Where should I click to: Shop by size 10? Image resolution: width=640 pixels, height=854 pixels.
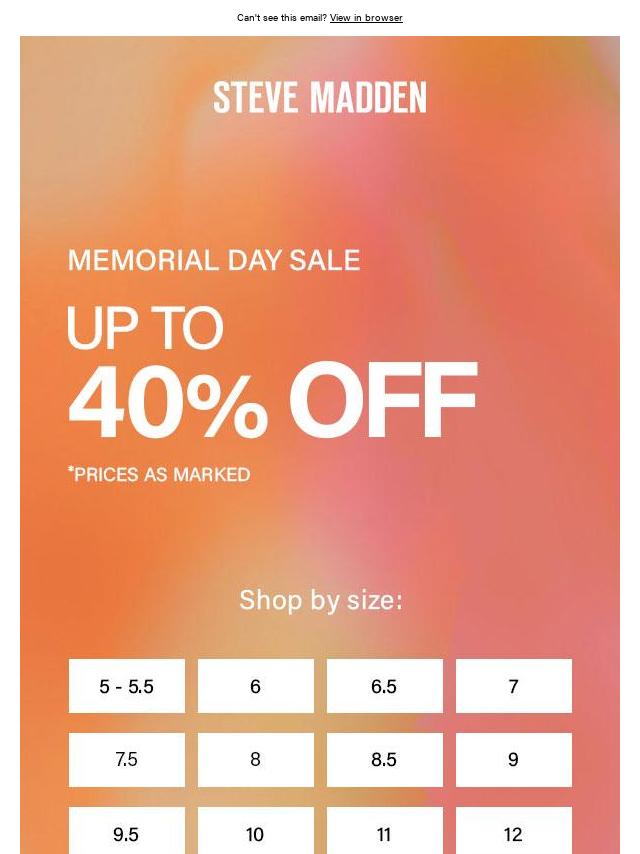(x=256, y=832)
